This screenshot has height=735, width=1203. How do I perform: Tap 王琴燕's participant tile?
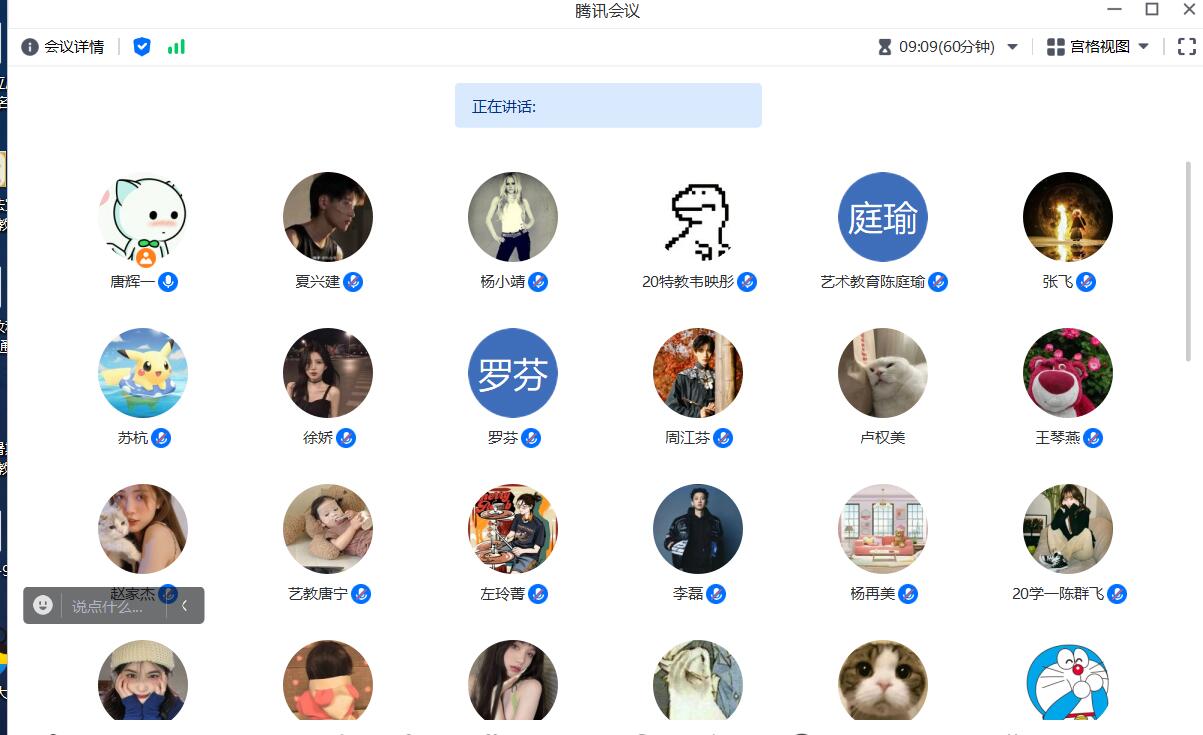click(x=1068, y=373)
